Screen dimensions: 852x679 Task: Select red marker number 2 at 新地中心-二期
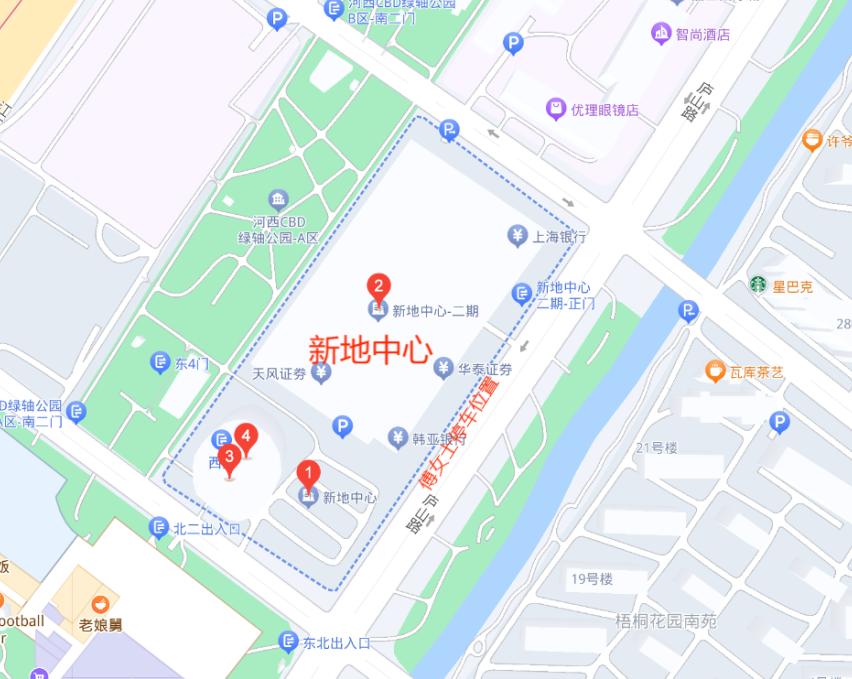pyautogui.click(x=378, y=287)
